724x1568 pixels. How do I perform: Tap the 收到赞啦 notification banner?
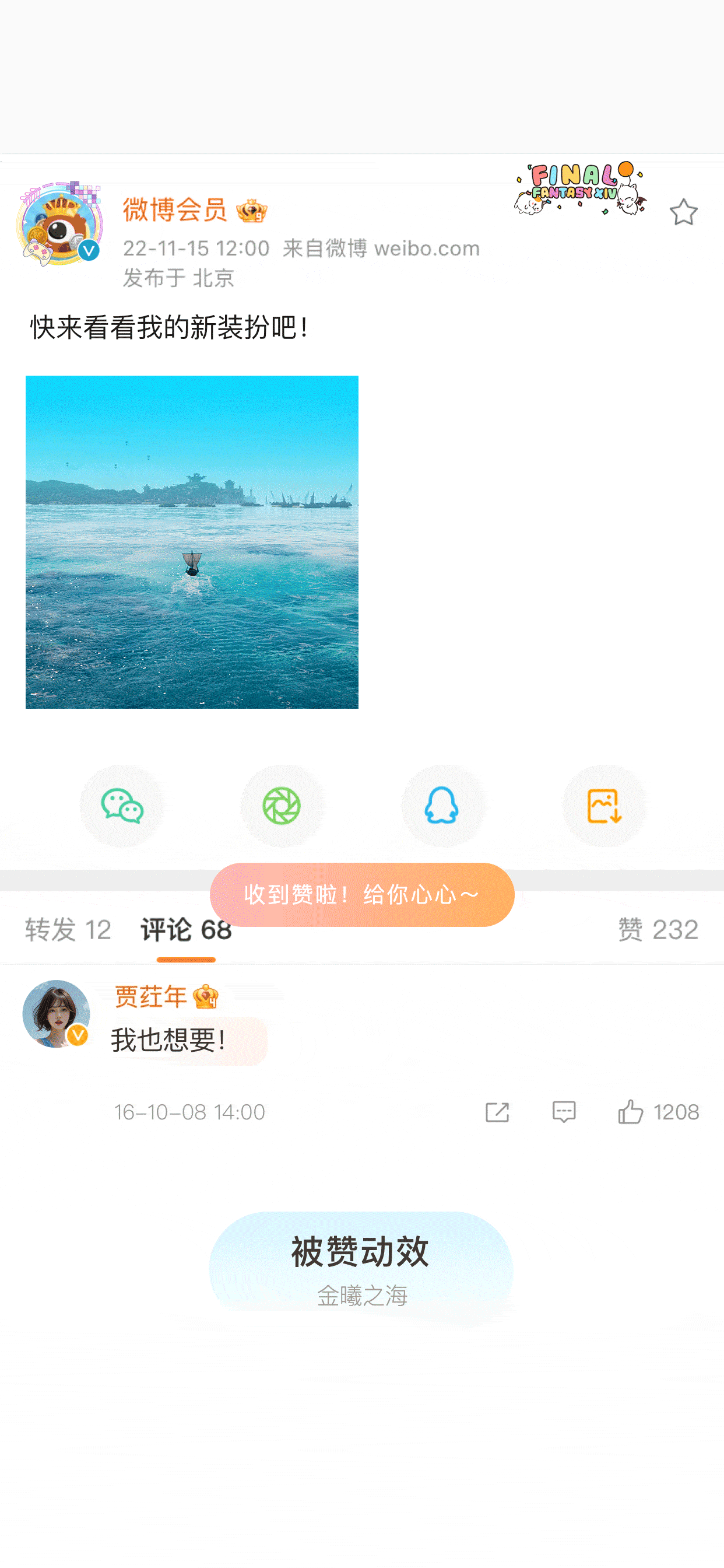[361, 894]
